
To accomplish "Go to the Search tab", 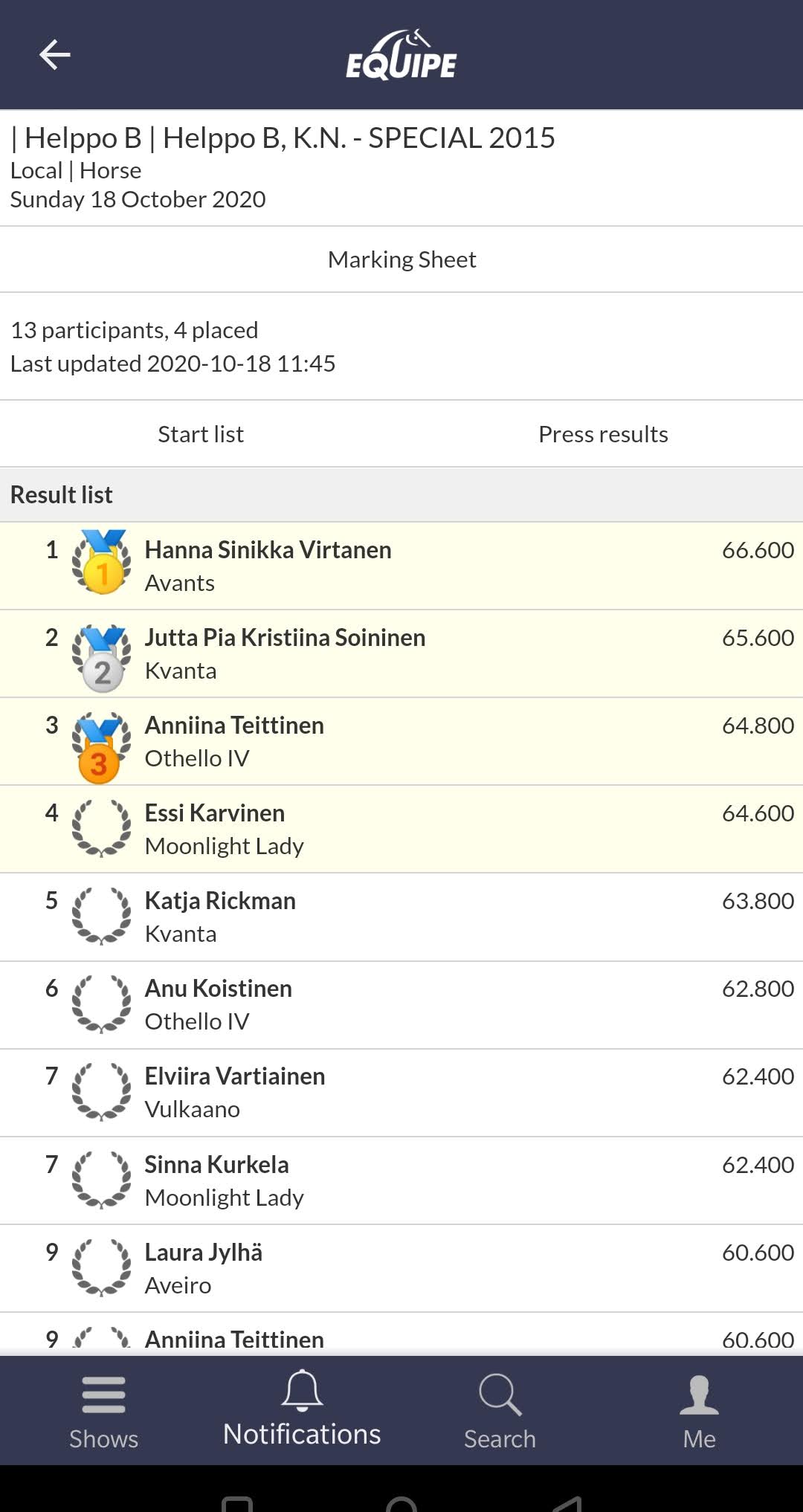I will point(500,1412).
